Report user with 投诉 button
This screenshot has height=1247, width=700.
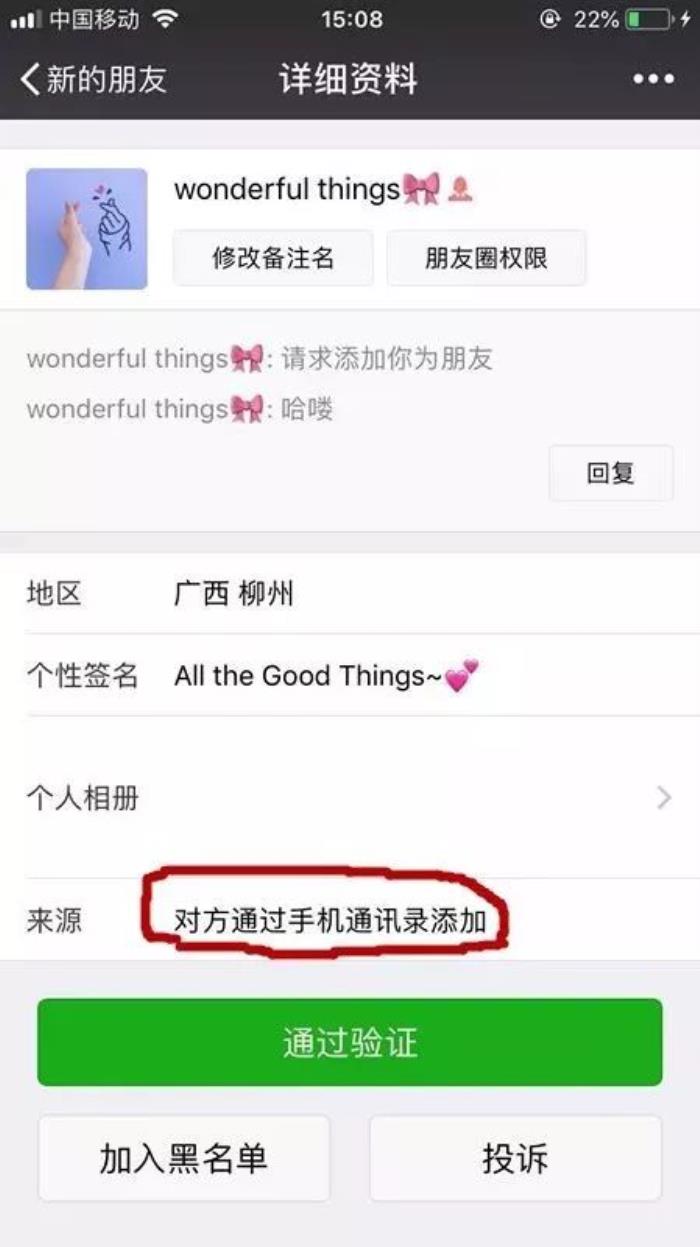coord(515,1158)
